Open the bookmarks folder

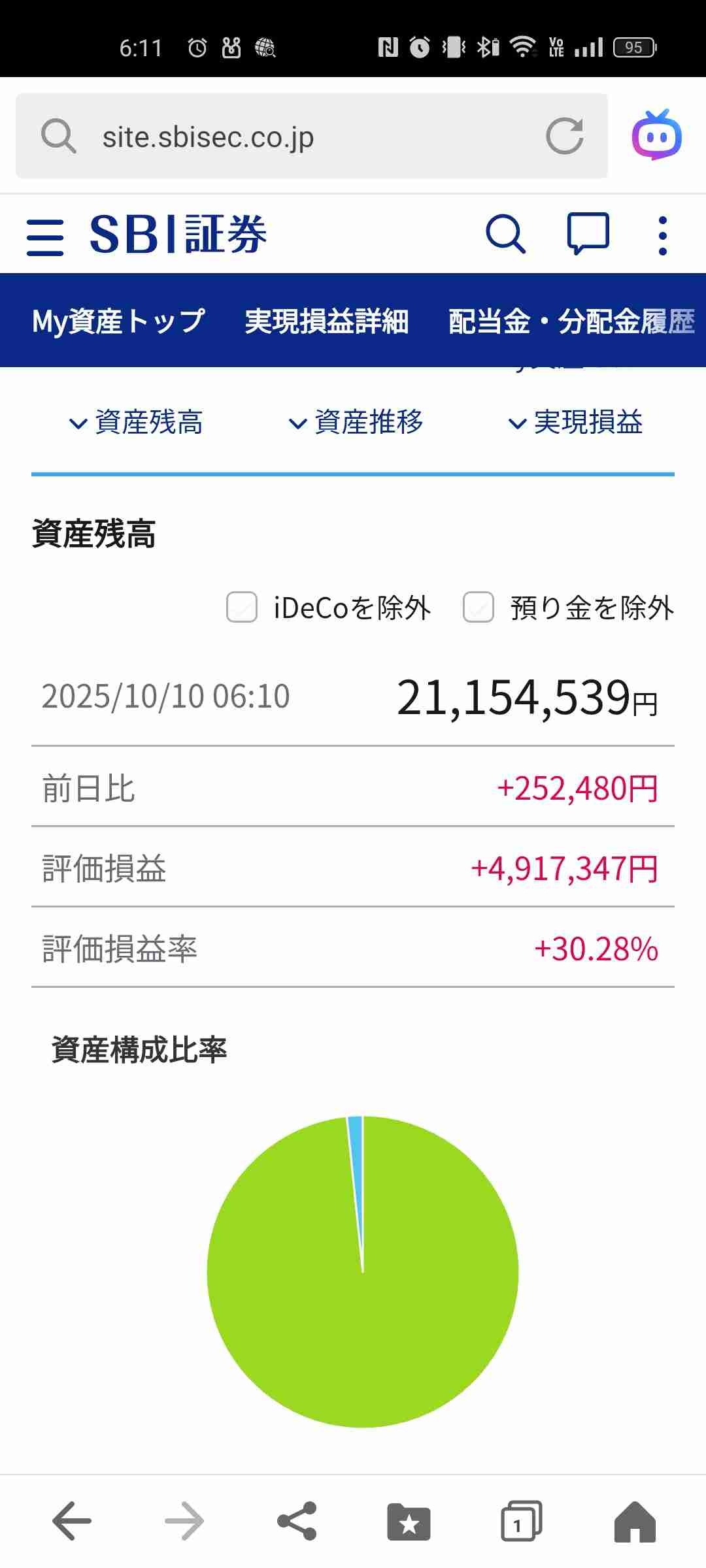[x=409, y=1521]
